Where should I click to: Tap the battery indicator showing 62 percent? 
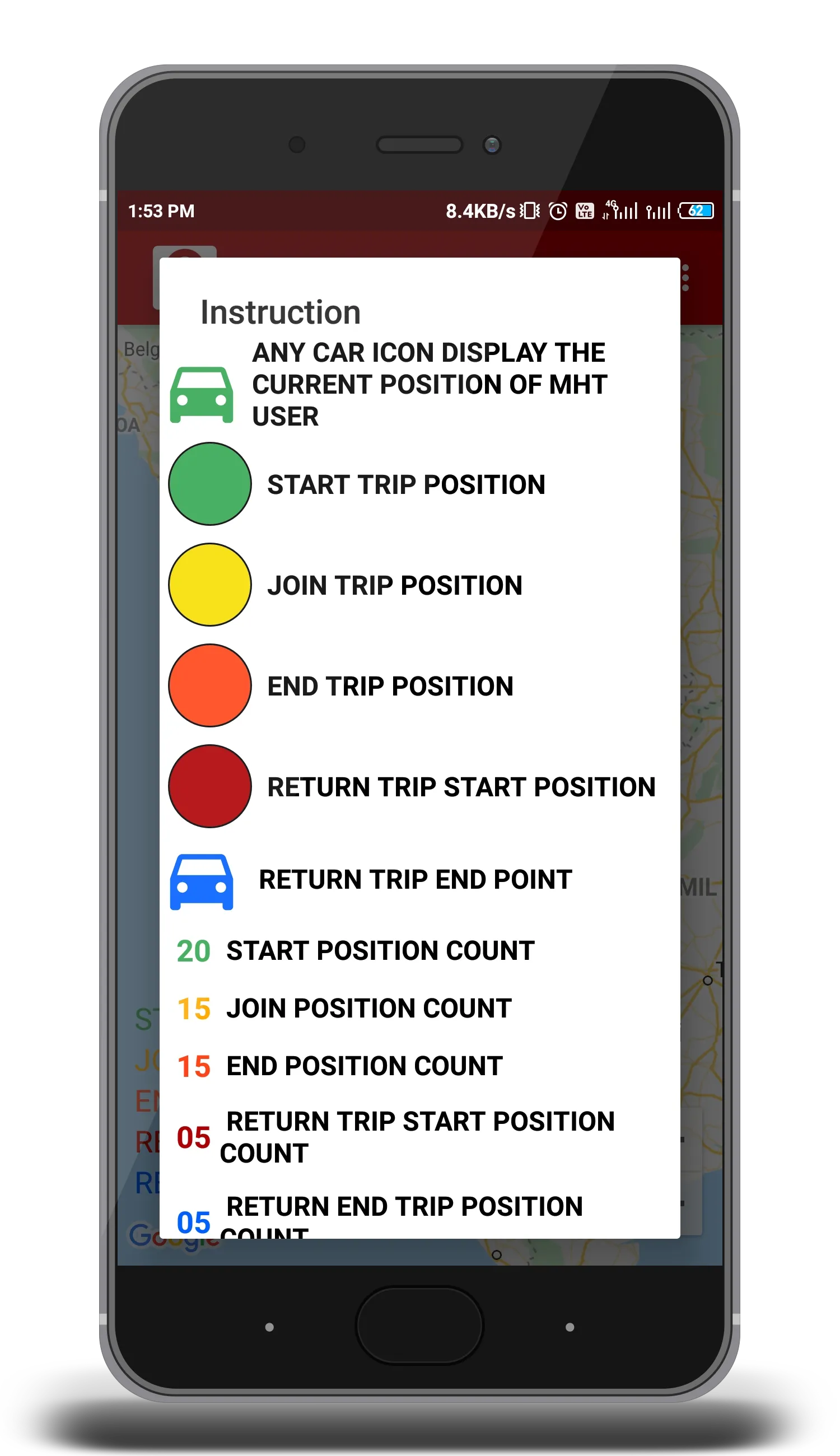[x=695, y=211]
